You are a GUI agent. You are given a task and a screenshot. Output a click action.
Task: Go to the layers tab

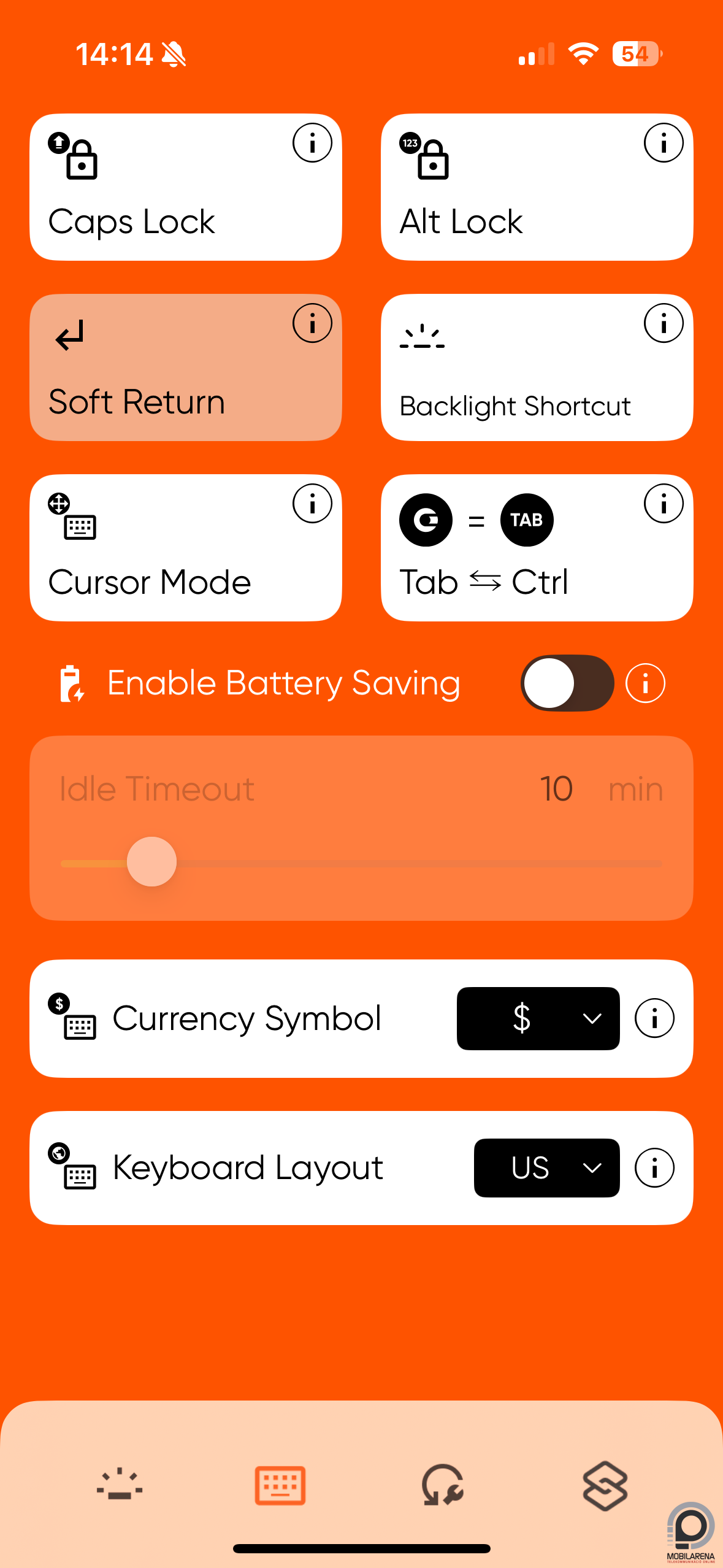605,1486
